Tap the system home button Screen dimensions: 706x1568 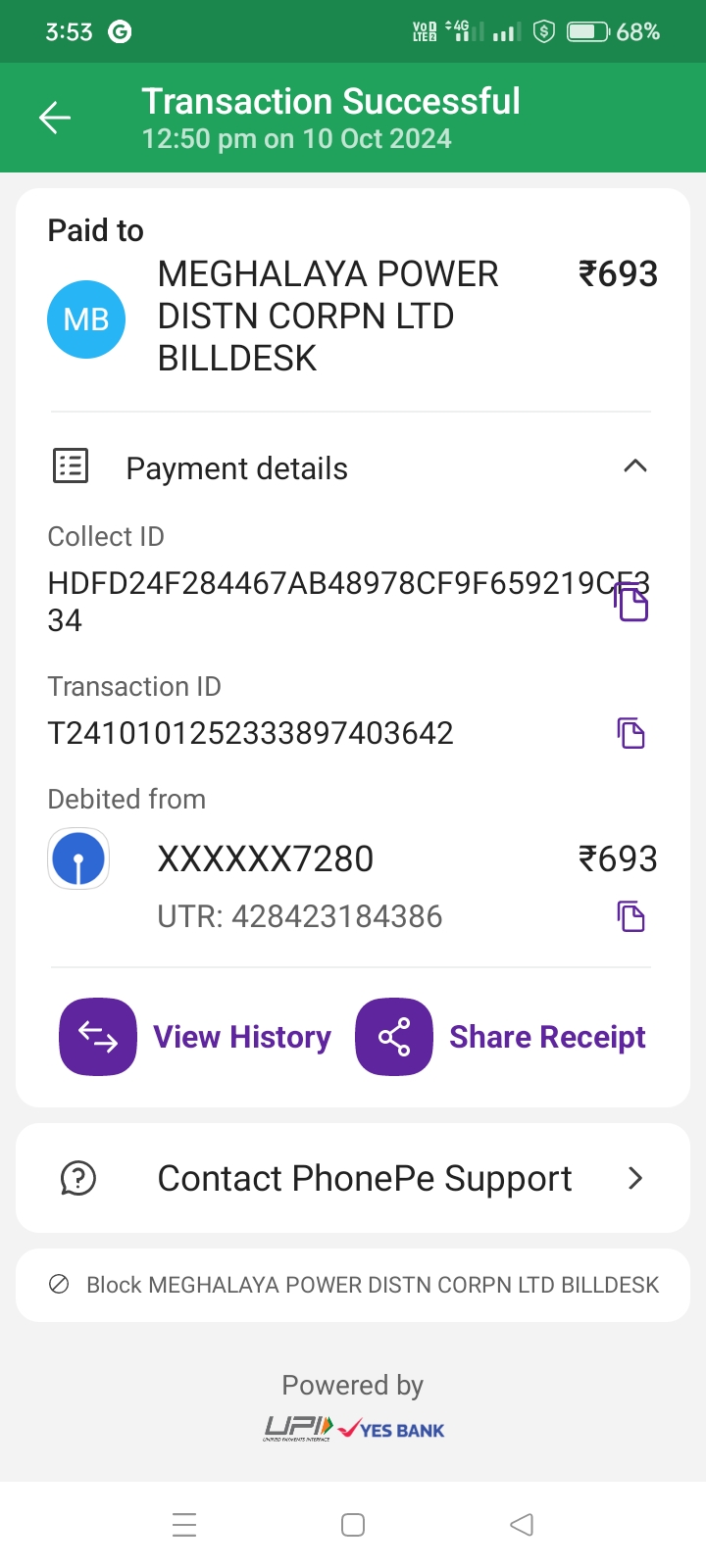(x=353, y=1525)
